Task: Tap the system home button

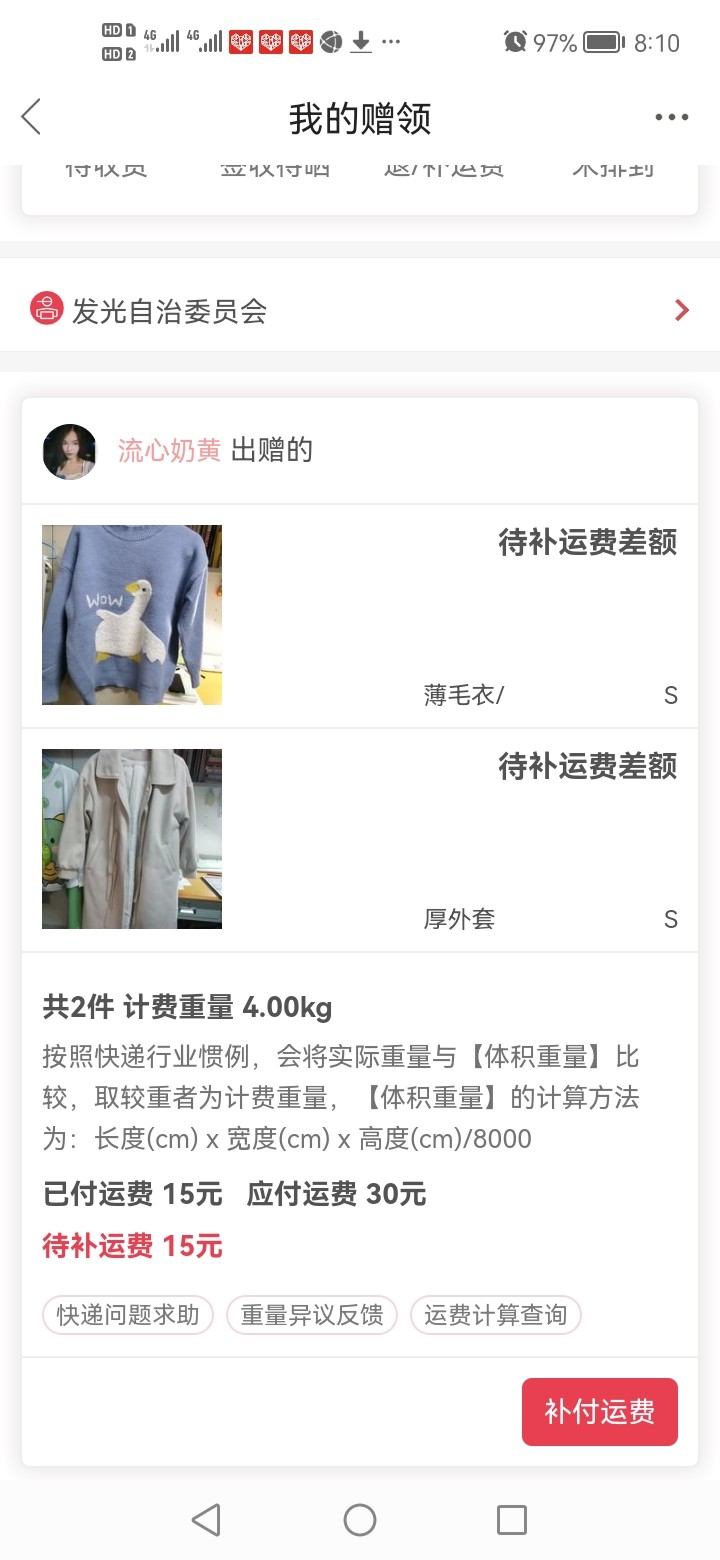Action: 360,1520
